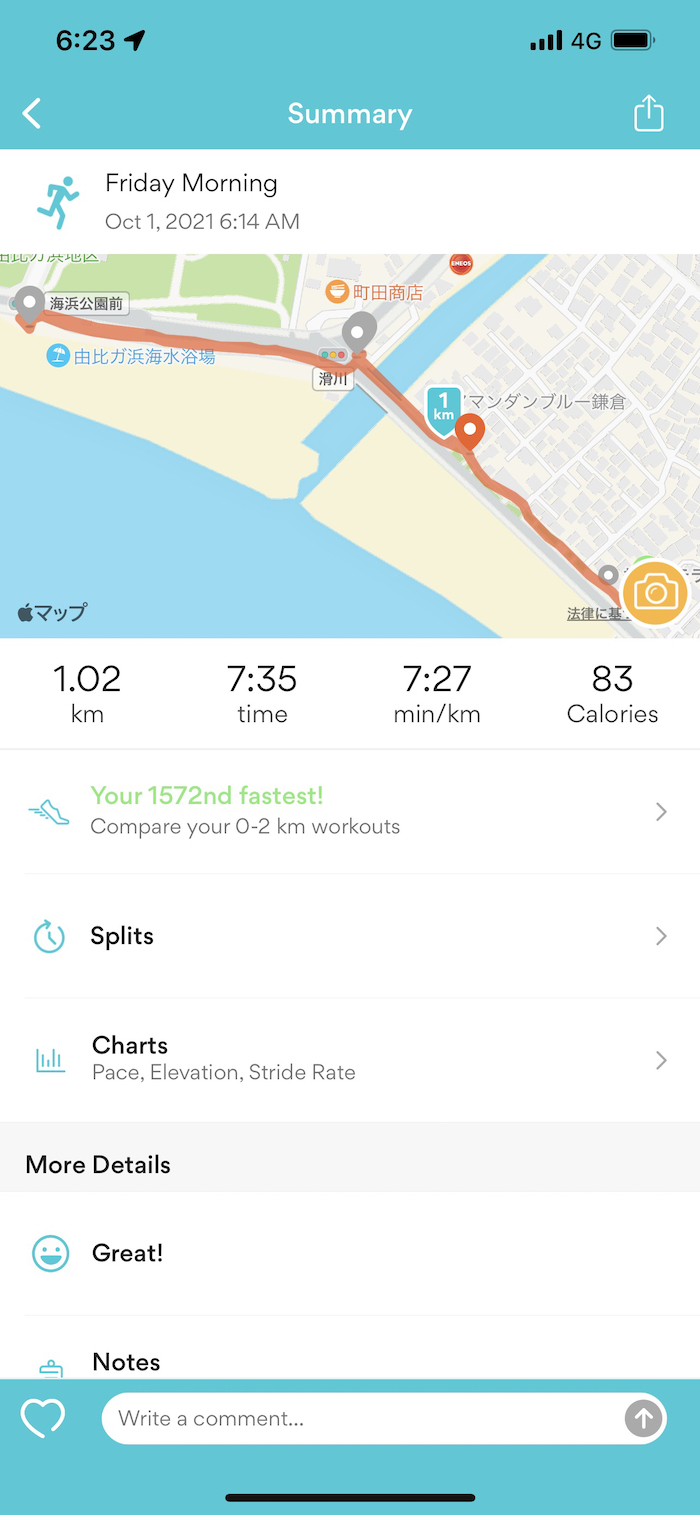700x1515 pixels.
Task: Like this workout with the heart
Action: coord(43,1418)
